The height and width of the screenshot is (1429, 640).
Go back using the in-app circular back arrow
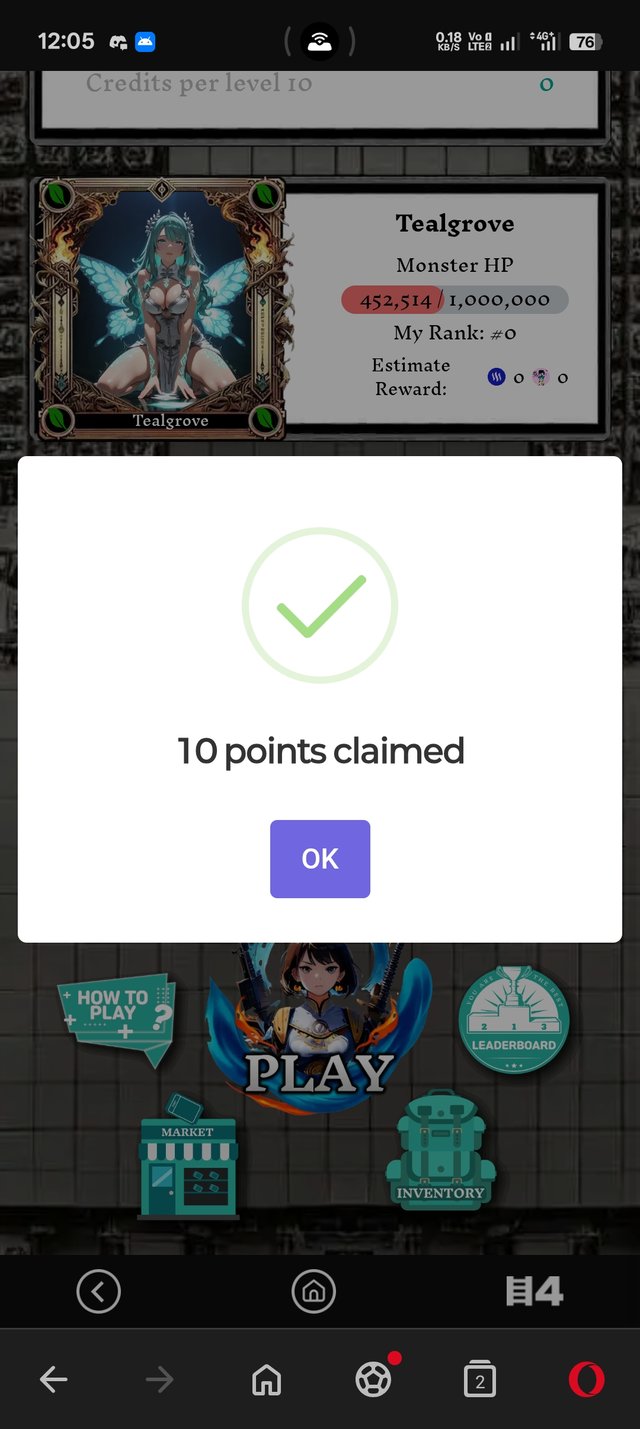(98, 1291)
